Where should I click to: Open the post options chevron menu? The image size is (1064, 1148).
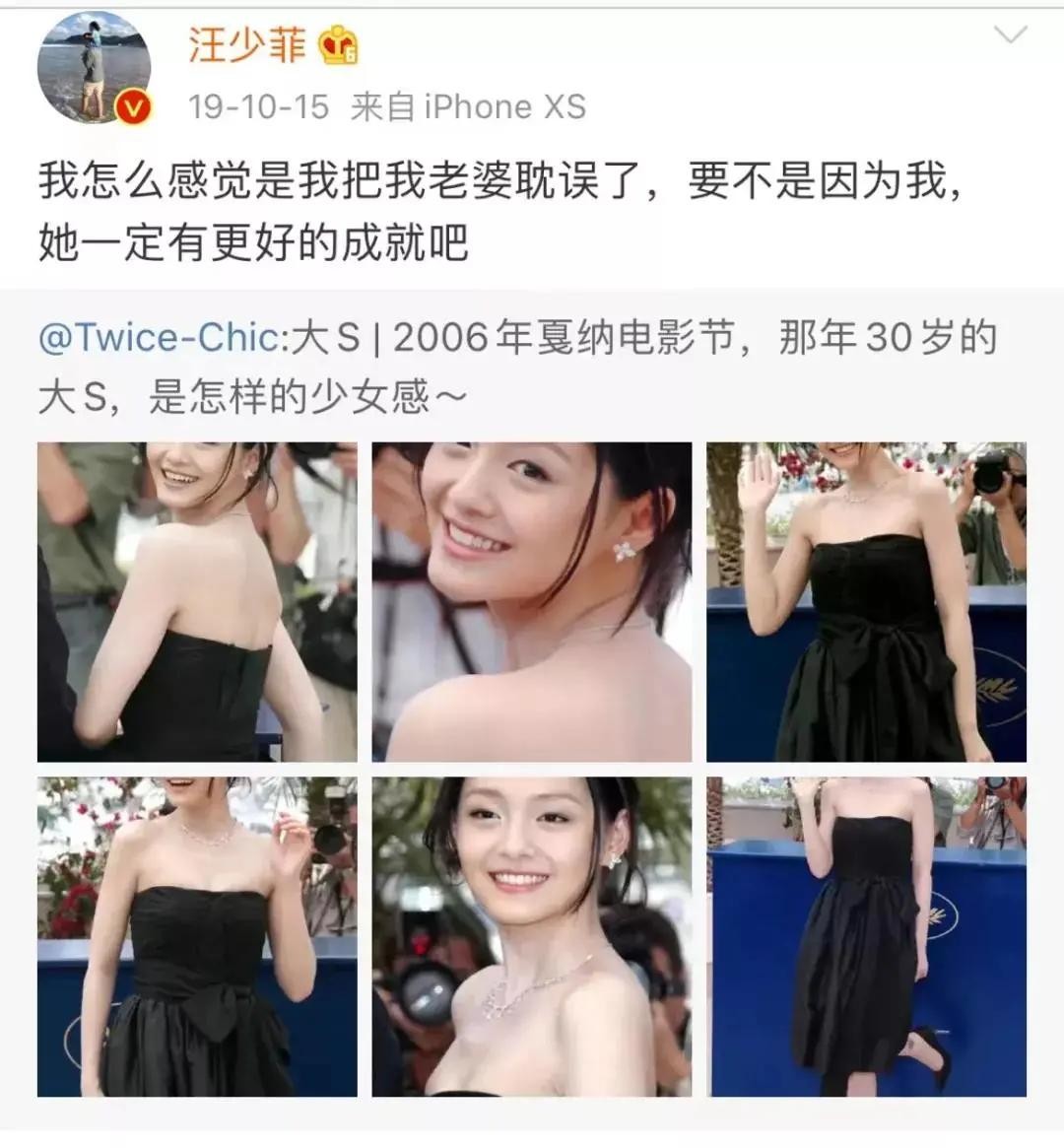[1012, 37]
